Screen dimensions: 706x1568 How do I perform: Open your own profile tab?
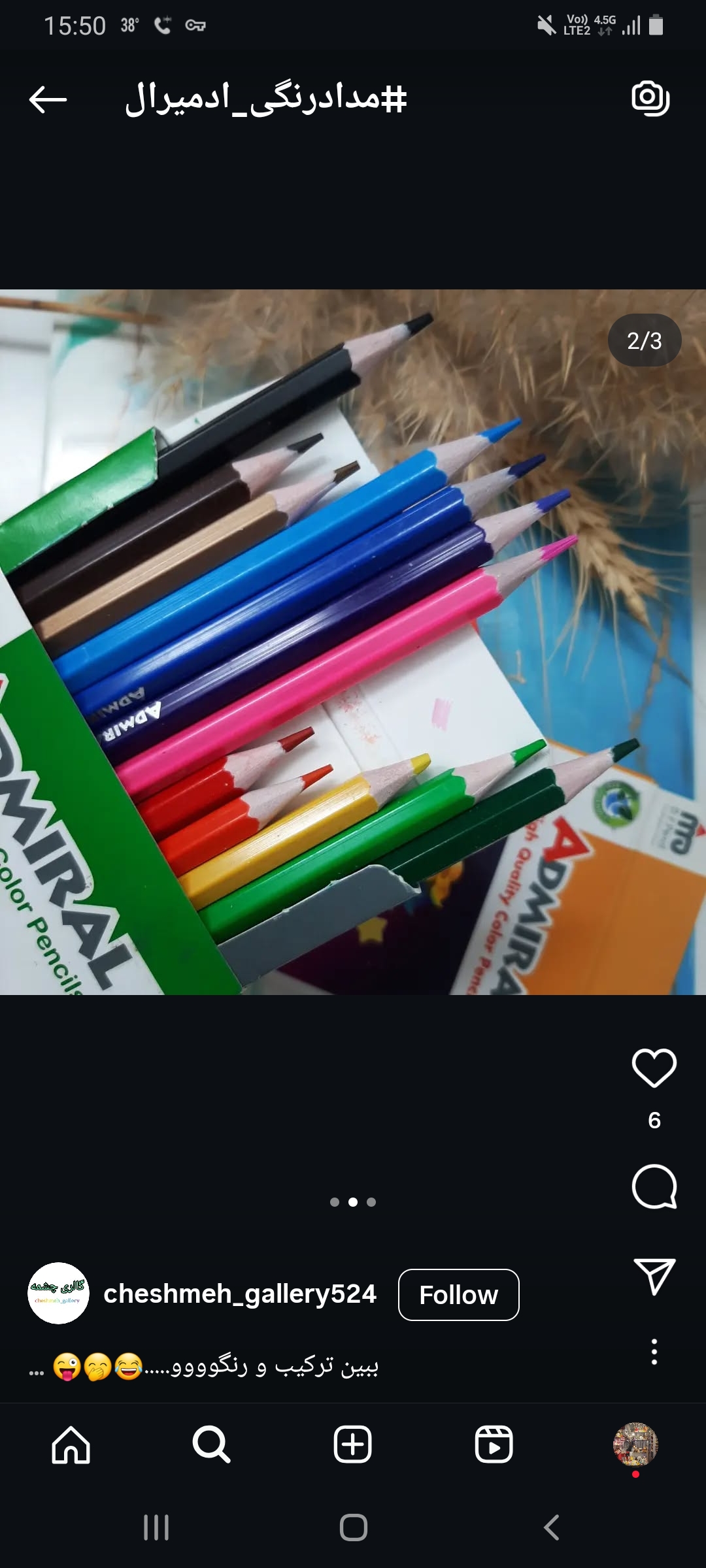(635, 1445)
